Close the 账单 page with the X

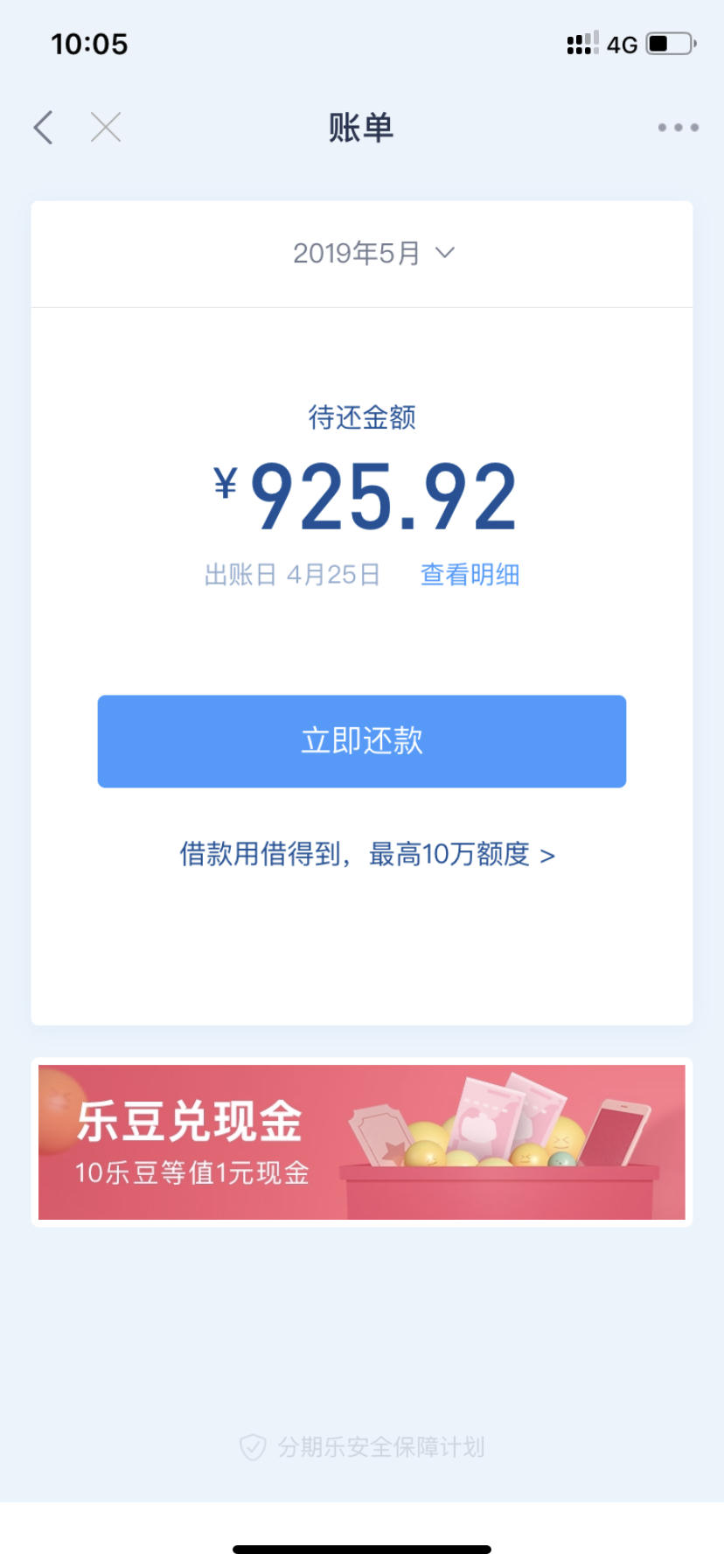click(106, 128)
